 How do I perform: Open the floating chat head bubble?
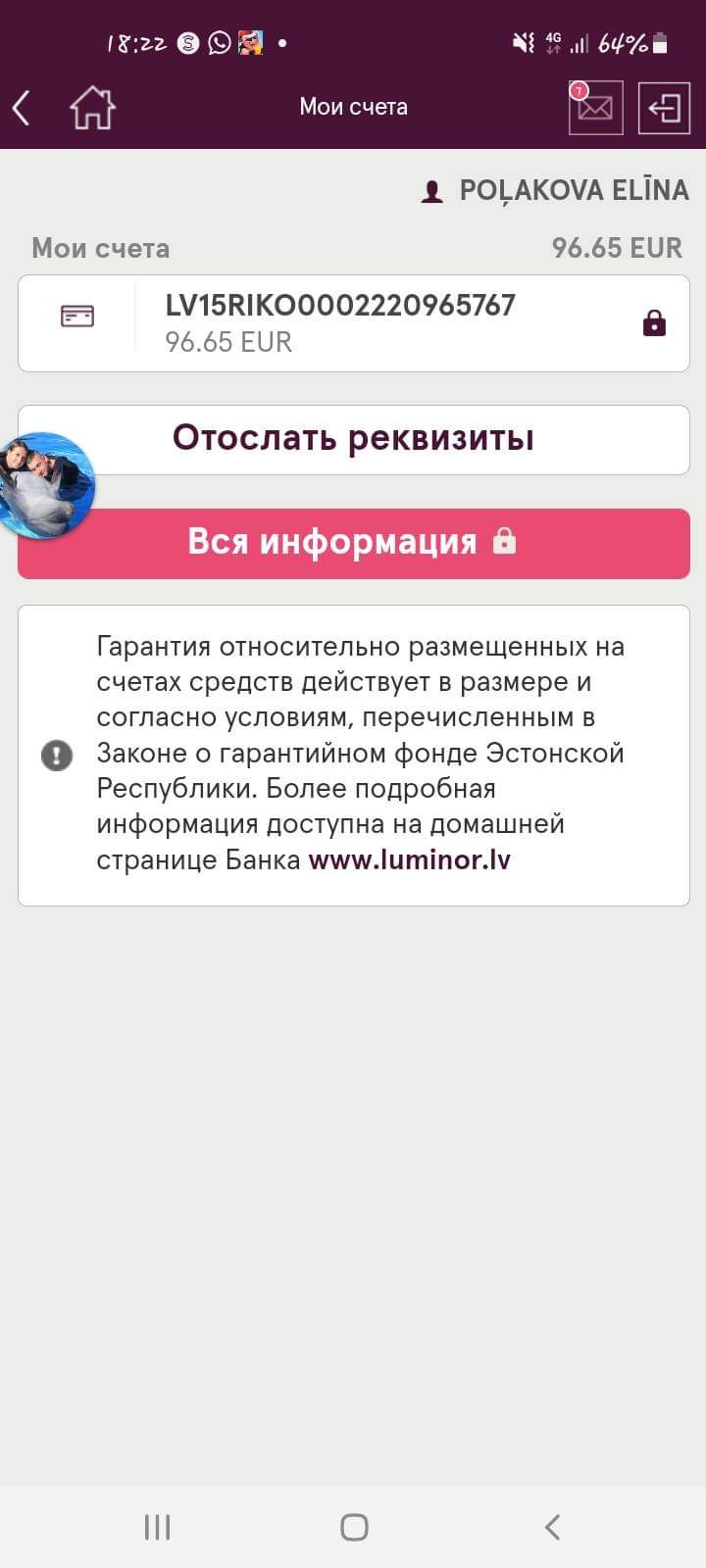(x=44, y=485)
